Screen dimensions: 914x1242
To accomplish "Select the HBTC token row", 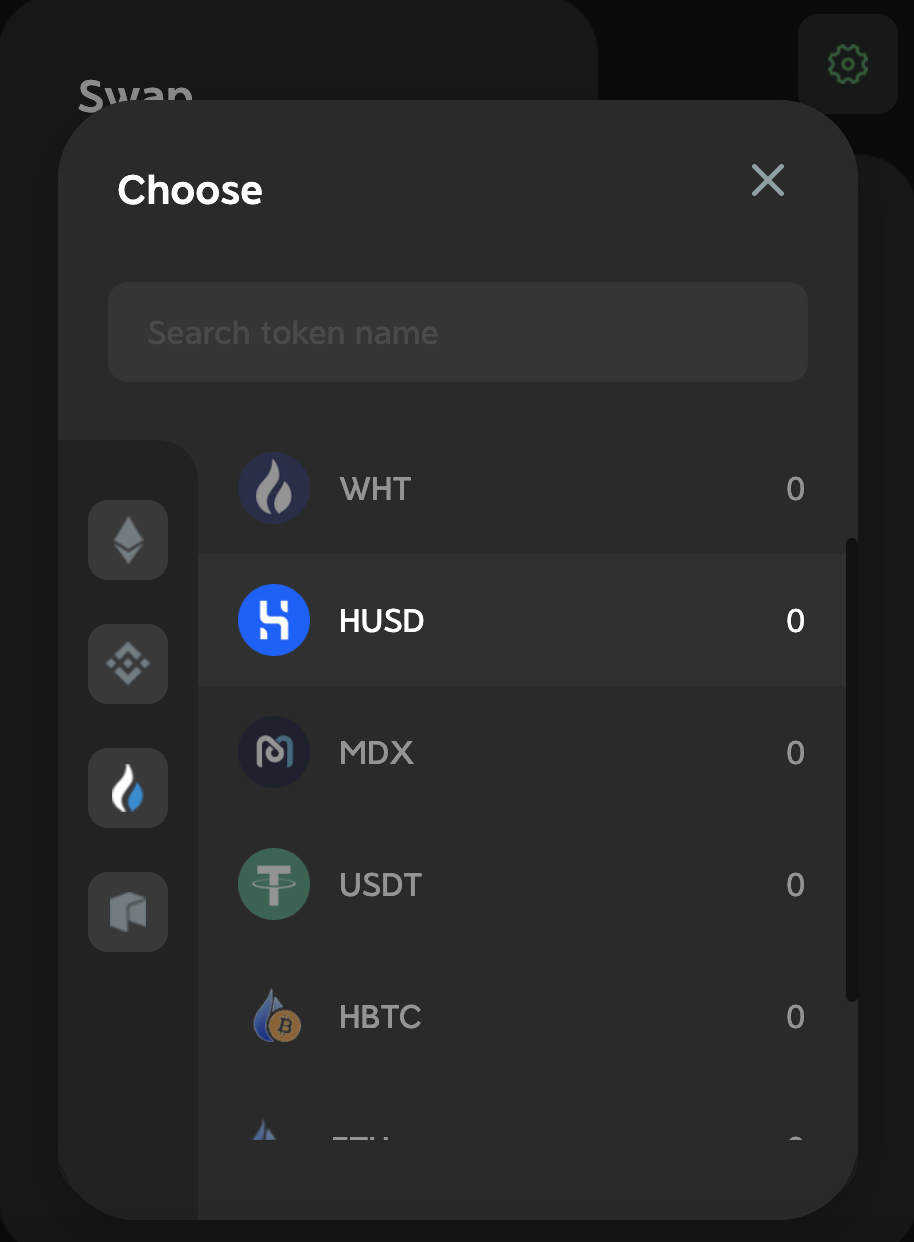I will [x=520, y=1017].
